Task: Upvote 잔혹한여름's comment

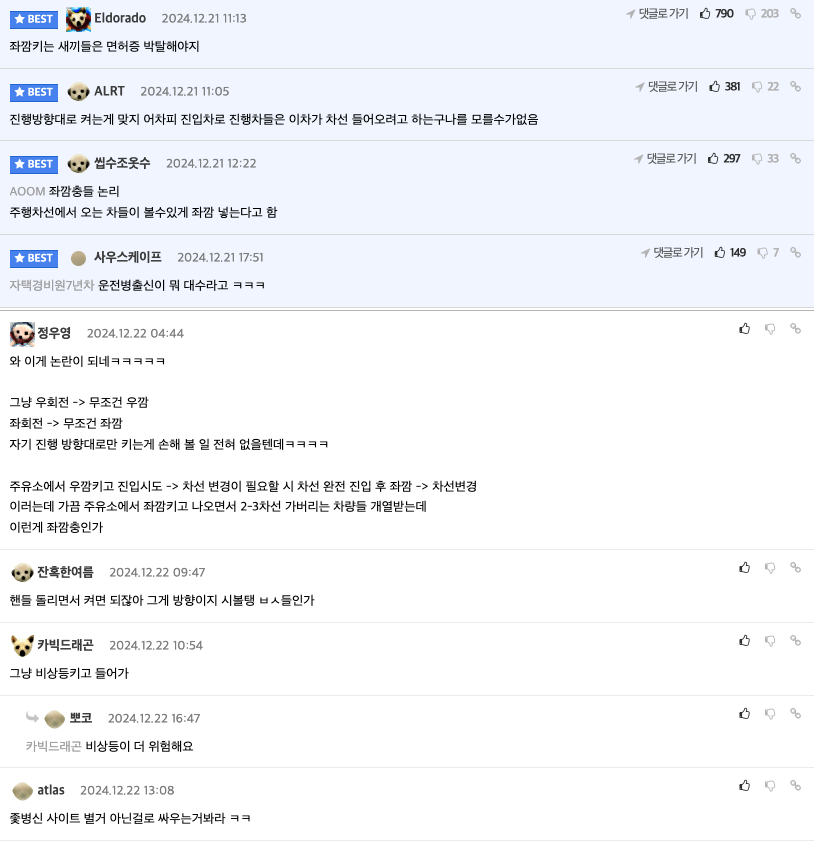Action: pyautogui.click(x=744, y=568)
